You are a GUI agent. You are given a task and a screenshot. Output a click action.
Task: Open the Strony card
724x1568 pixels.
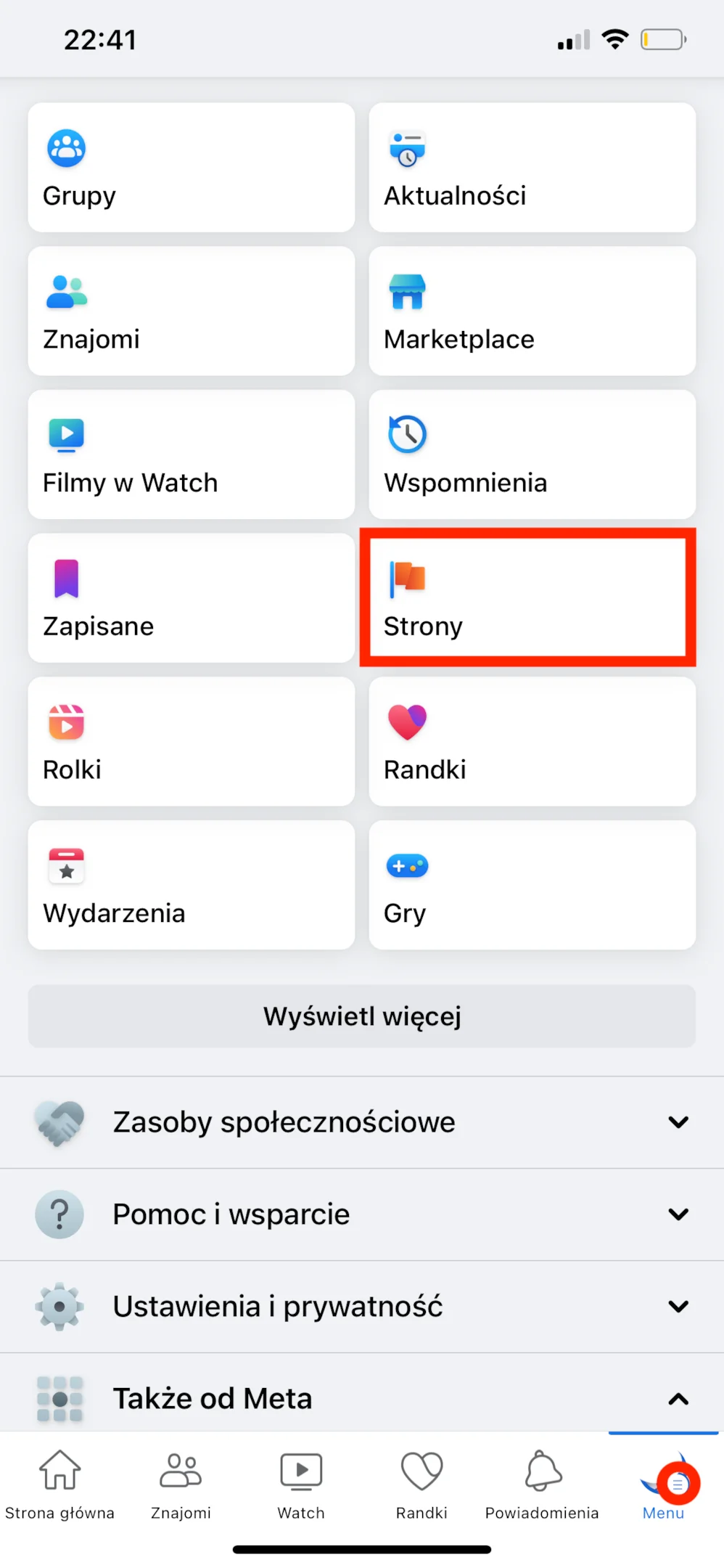[x=527, y=598]
